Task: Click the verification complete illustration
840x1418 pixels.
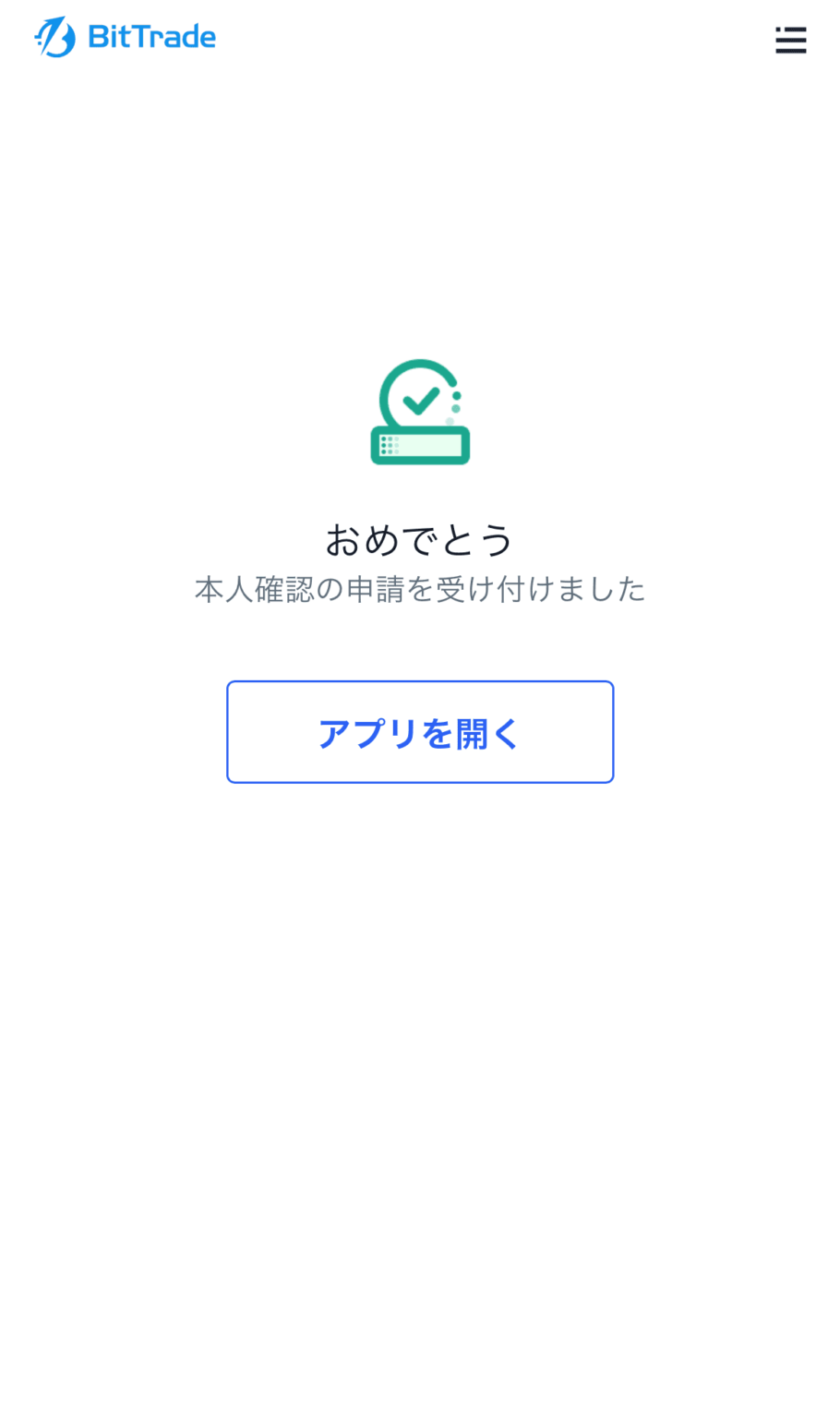Action: coord(420,411)
